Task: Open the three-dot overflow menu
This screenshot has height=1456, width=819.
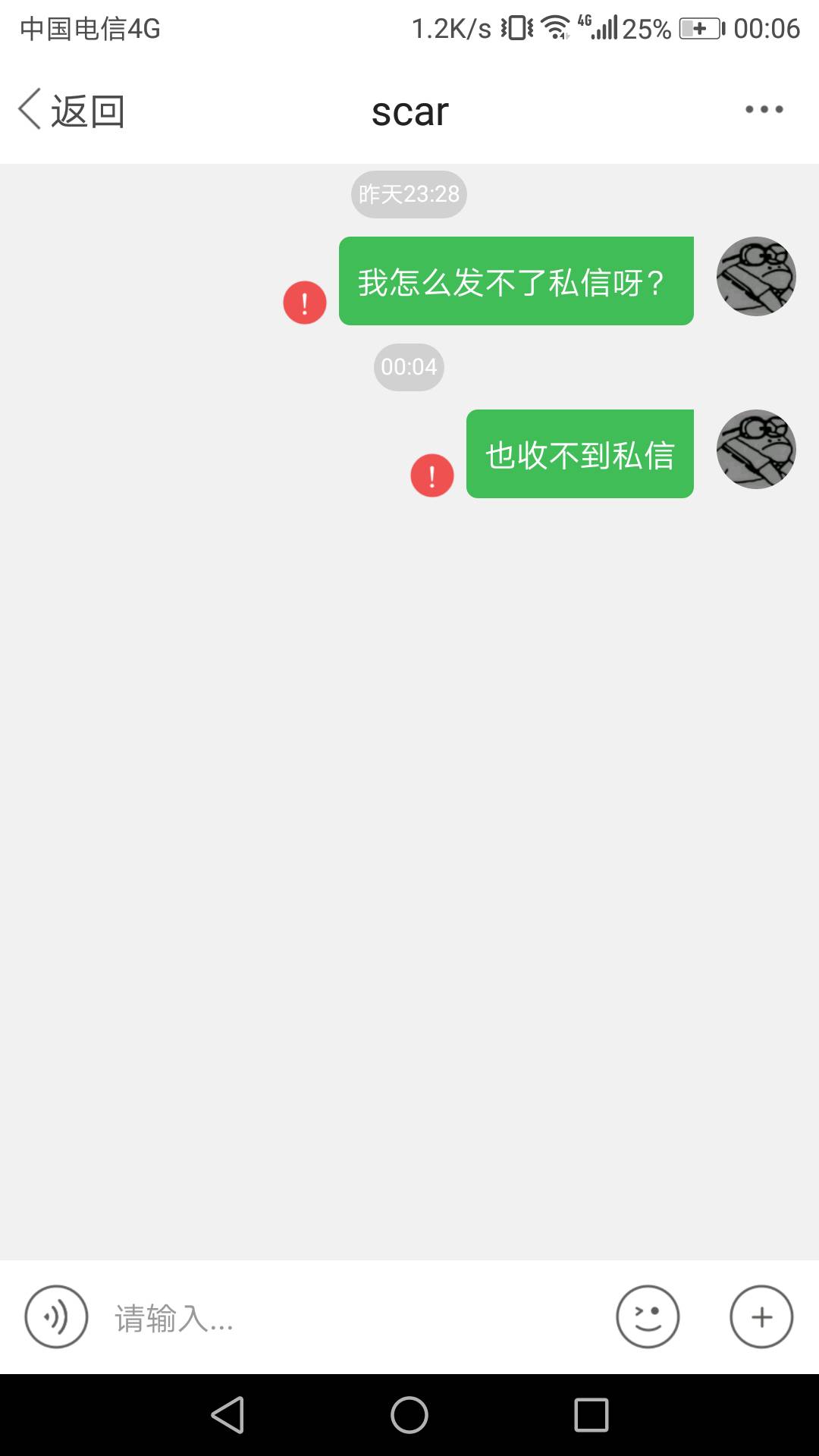Action: click(x=764, y=110)
